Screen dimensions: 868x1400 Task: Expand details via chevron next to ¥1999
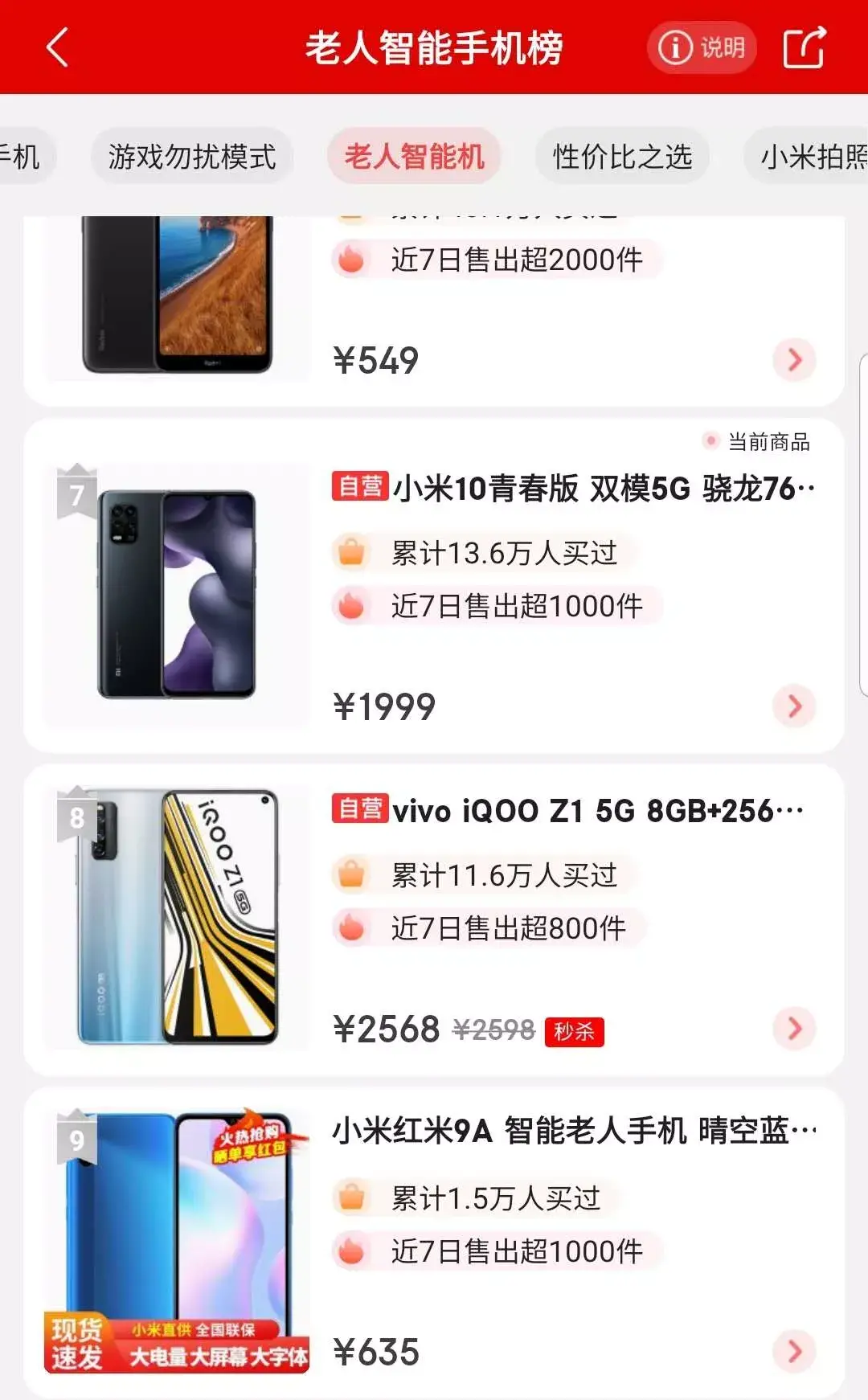click(x=794, y=706)
